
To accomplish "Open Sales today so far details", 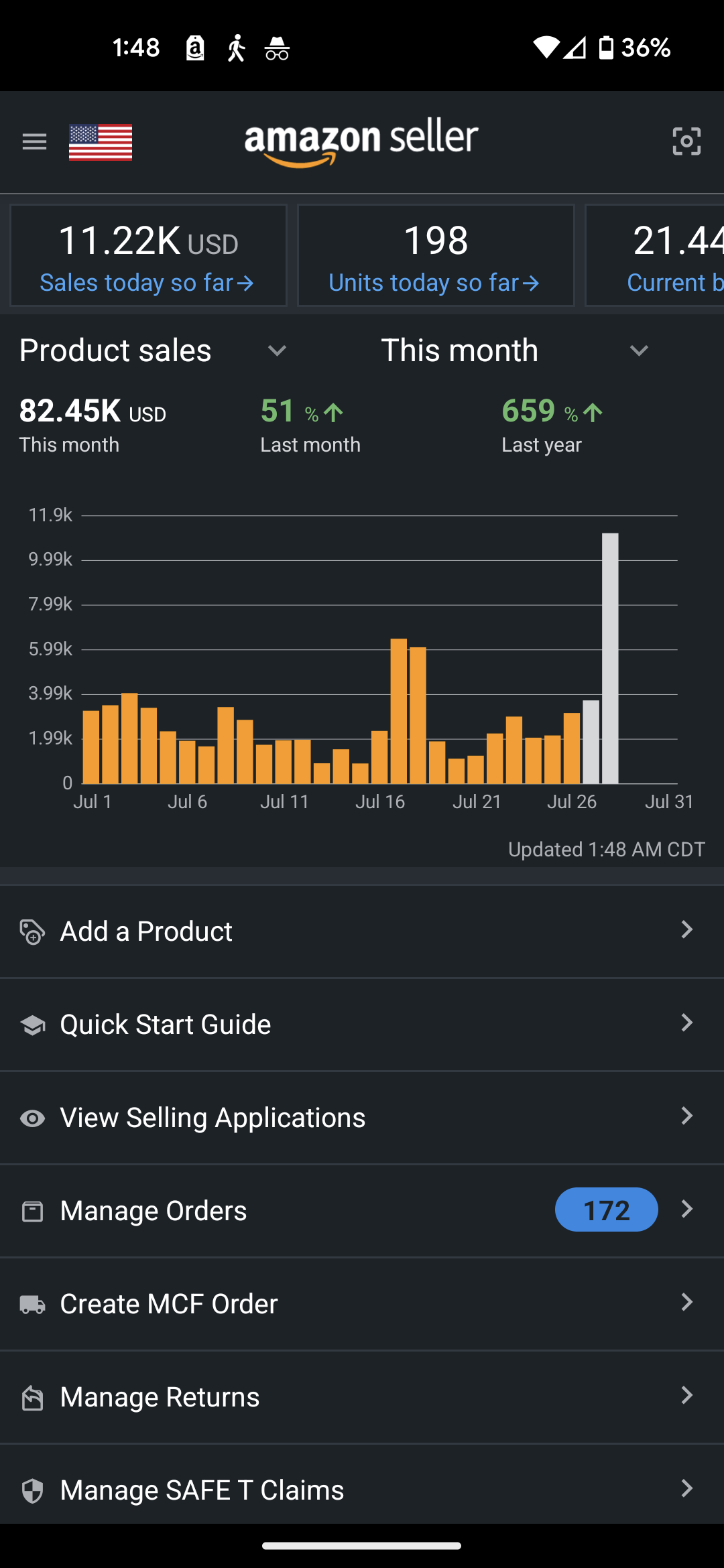I will (x=147, y=255).
